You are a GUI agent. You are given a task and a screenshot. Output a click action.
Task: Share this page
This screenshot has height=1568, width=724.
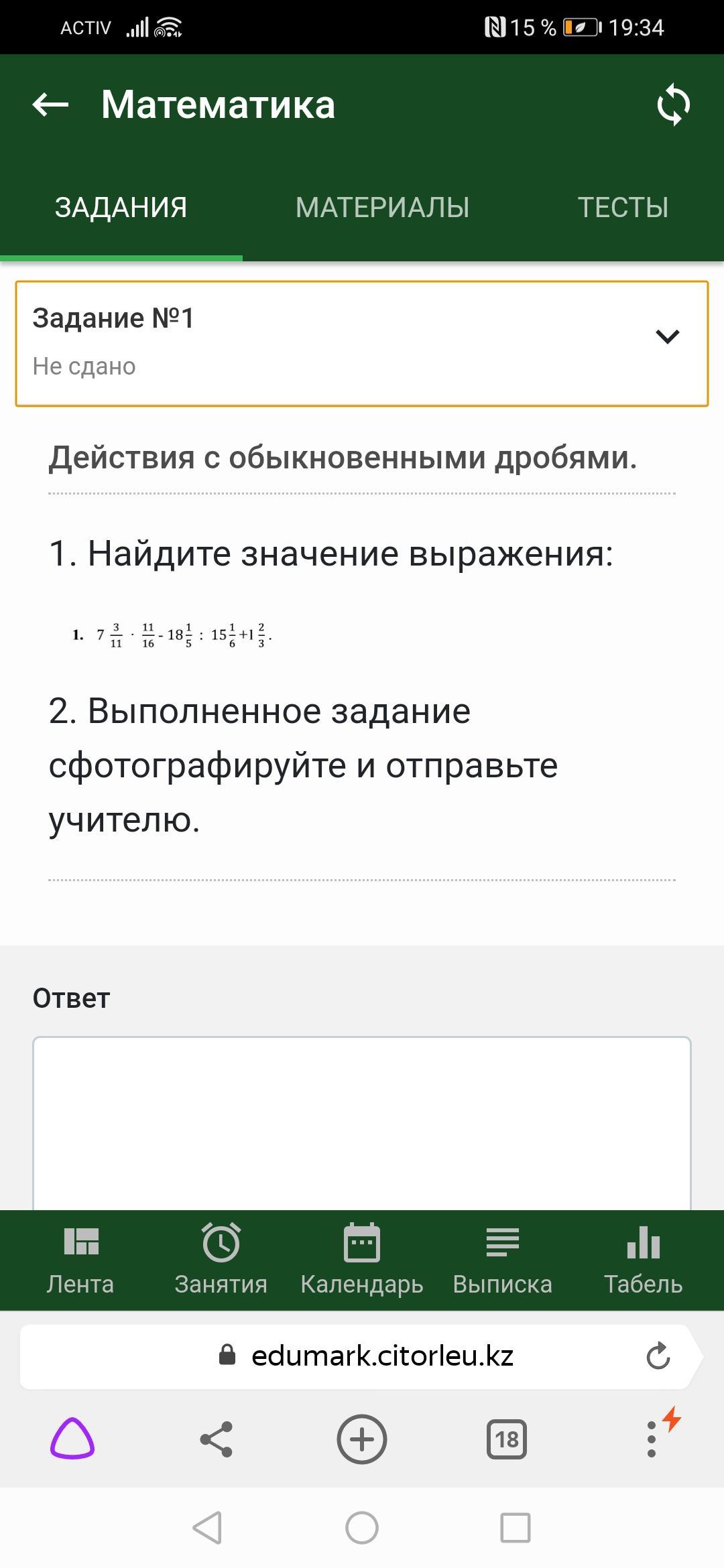(x=217, y=1439)
